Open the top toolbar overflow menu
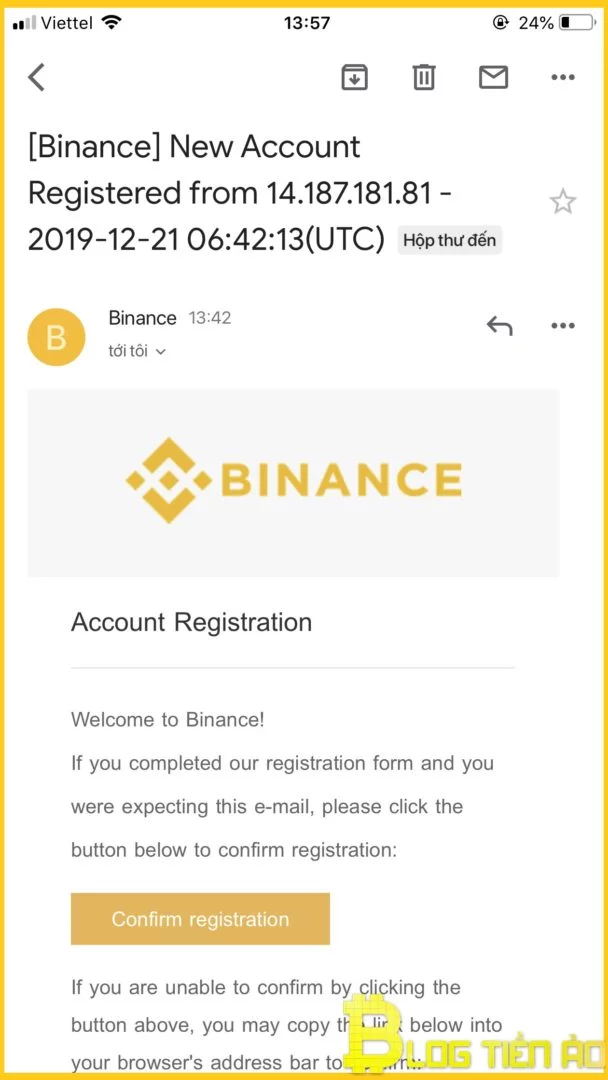 coord(563,77)
